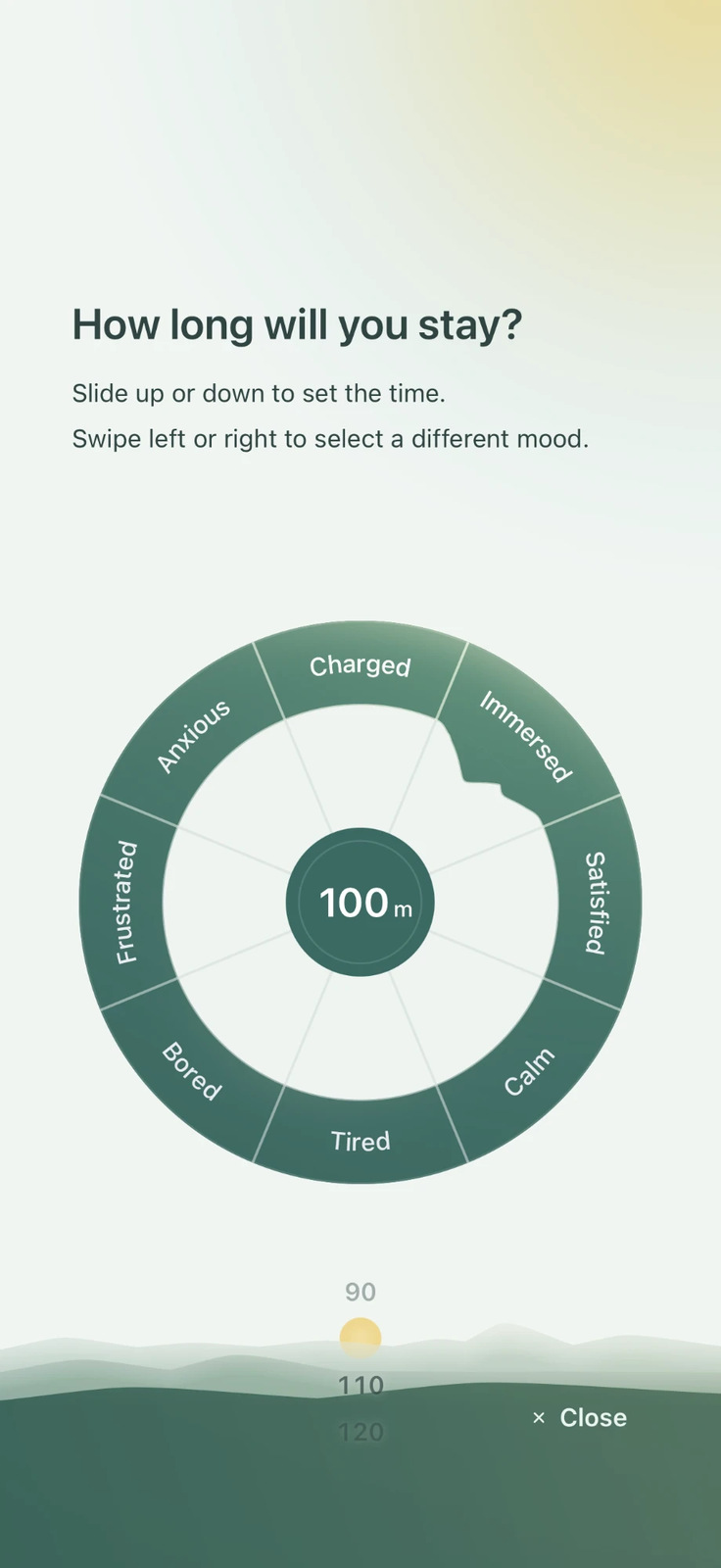The width and height of the screenshot is (721, 1568).
Task: Set the time to 110 minutes
Action: pos(360,1385)
